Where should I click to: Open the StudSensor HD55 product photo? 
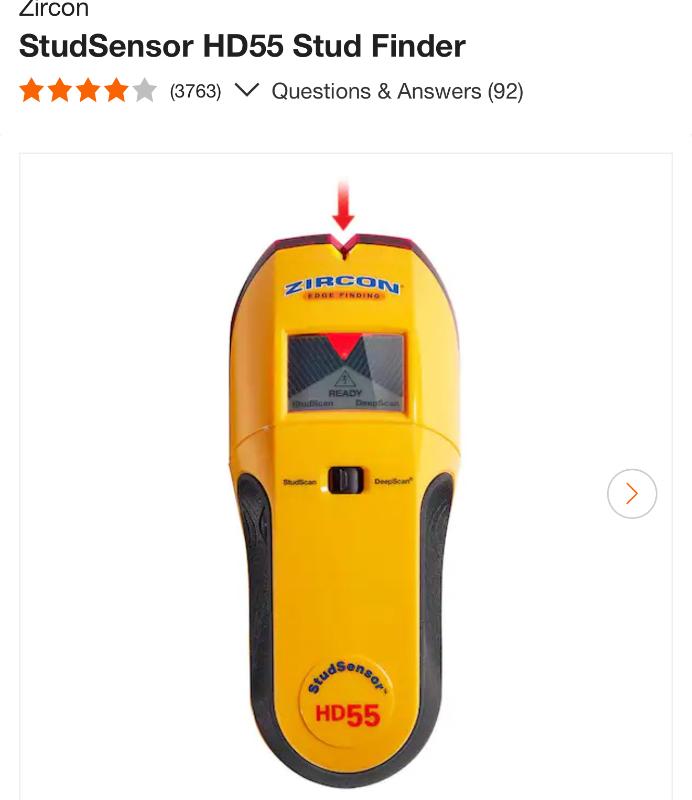click(345, 490)
